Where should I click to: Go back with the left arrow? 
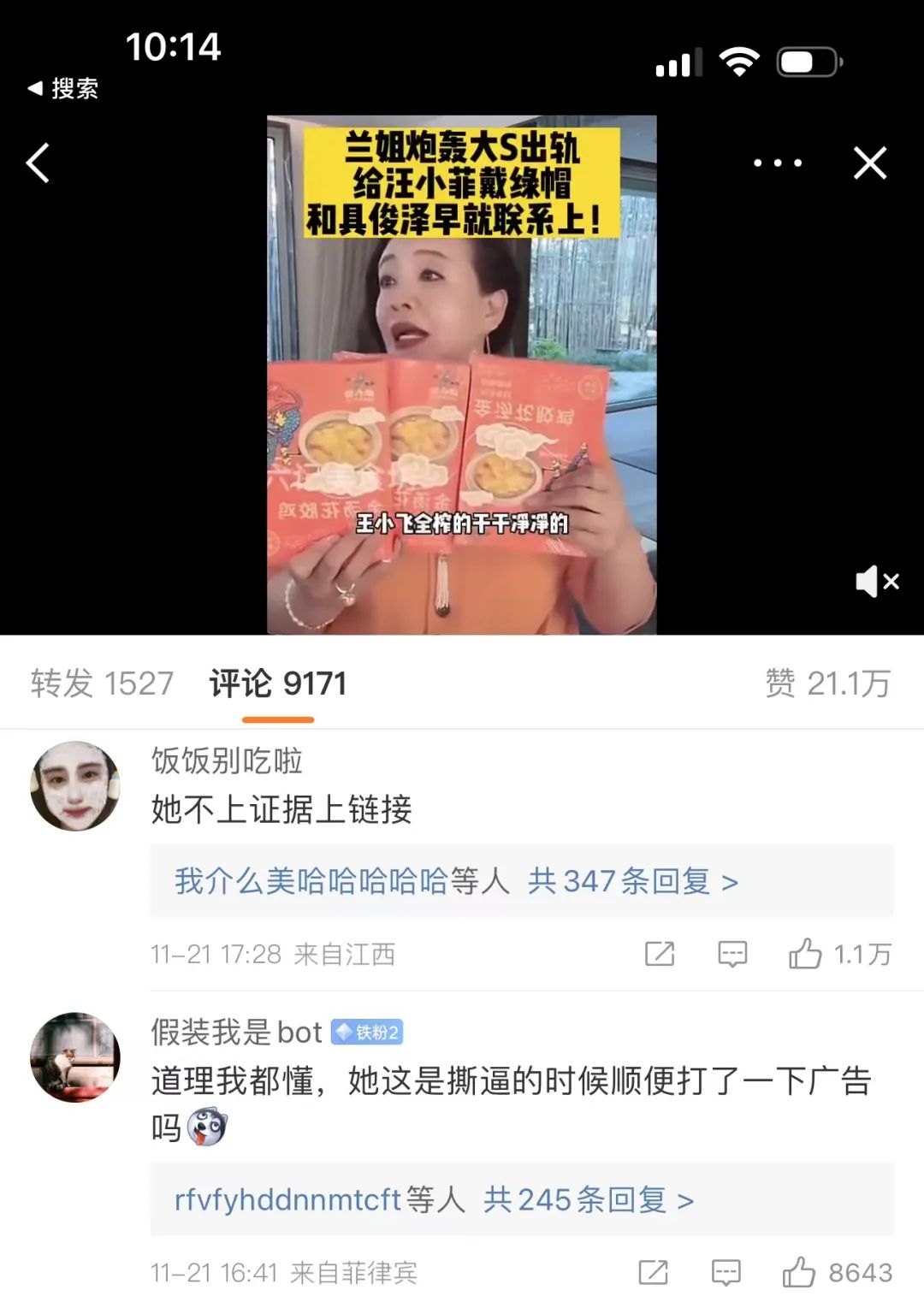38,163
